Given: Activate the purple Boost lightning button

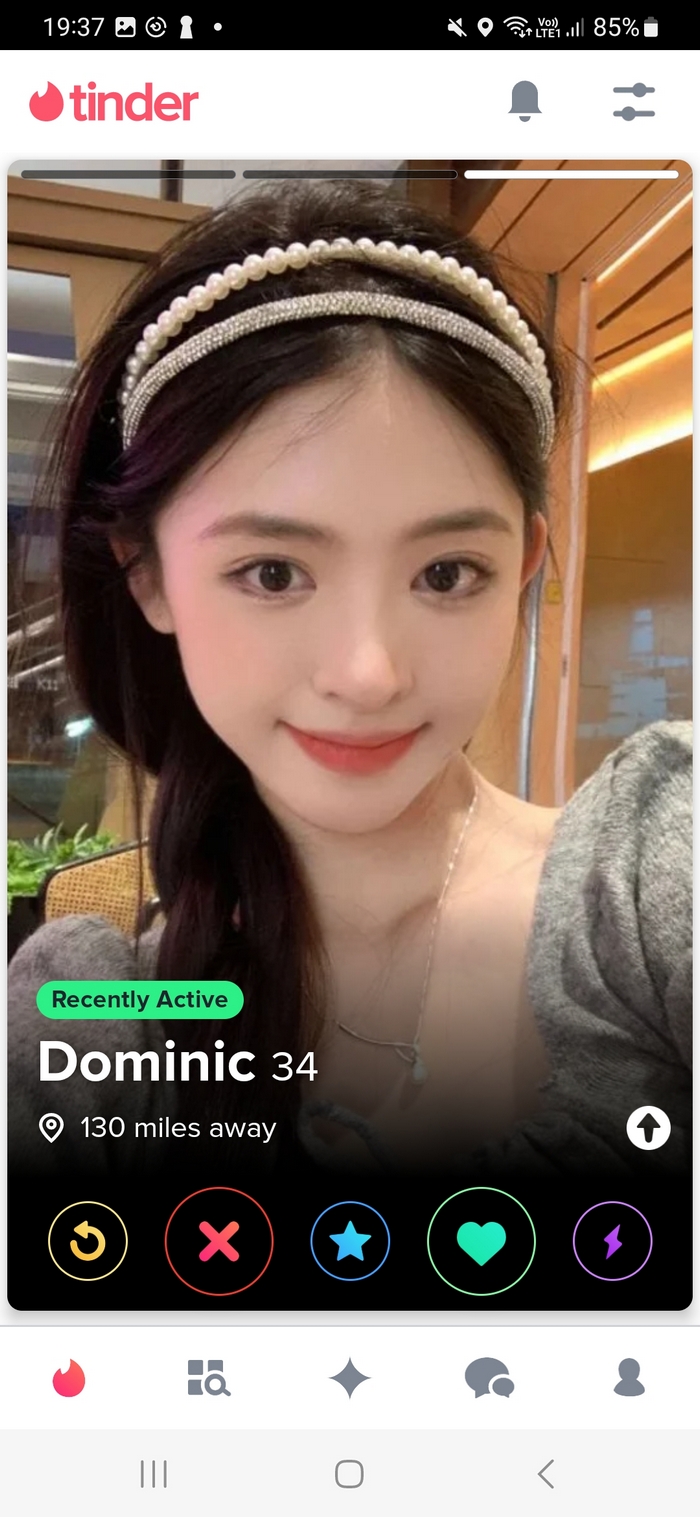Looking at the screenshot, I should 612,1242.
